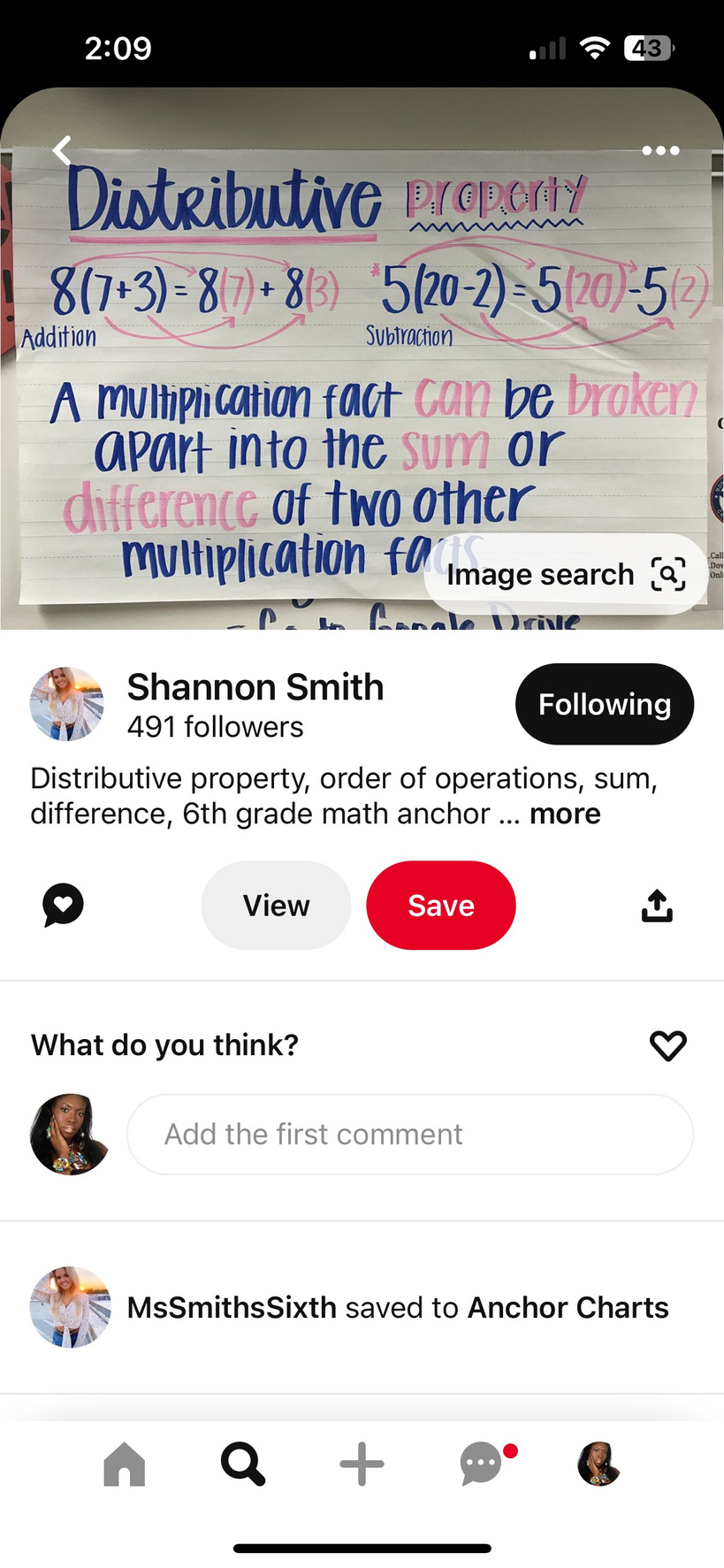Screen dimensions: 724x1568
Task: Tap the heart next to What do you think?
Action: (667, 1045)
